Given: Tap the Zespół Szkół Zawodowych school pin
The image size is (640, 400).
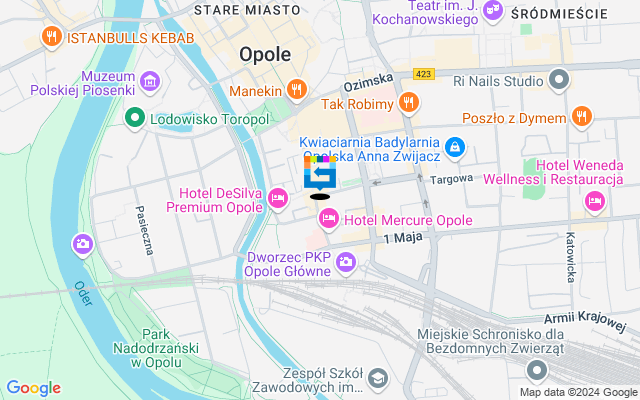Looking at the screenshot, I should [378, 377].
